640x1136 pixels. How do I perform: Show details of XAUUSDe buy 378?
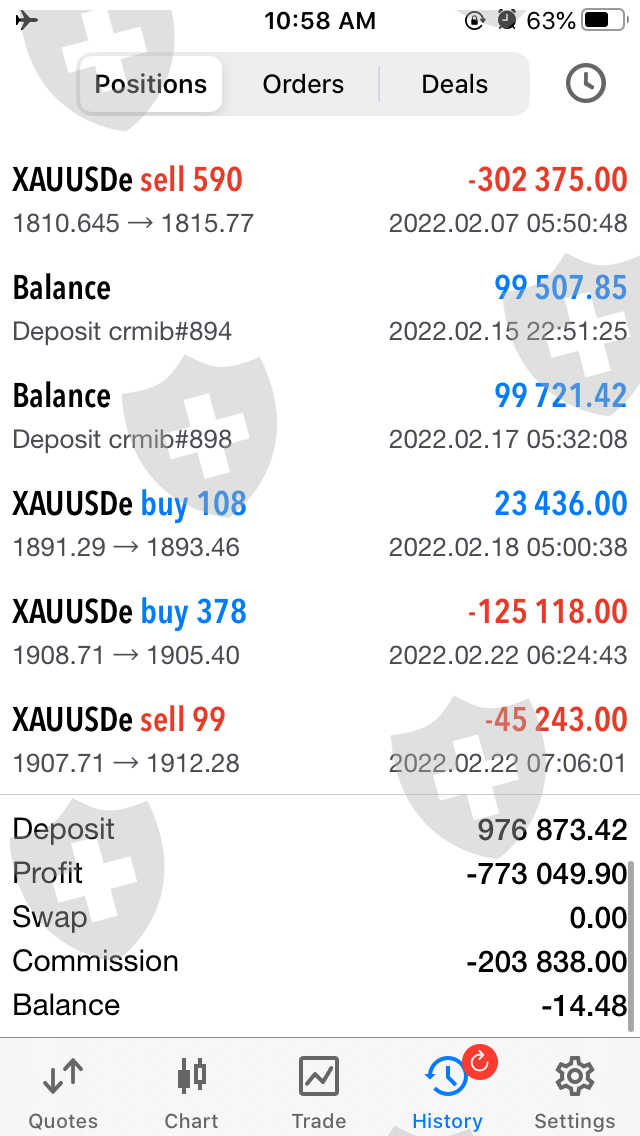point(320,632)
